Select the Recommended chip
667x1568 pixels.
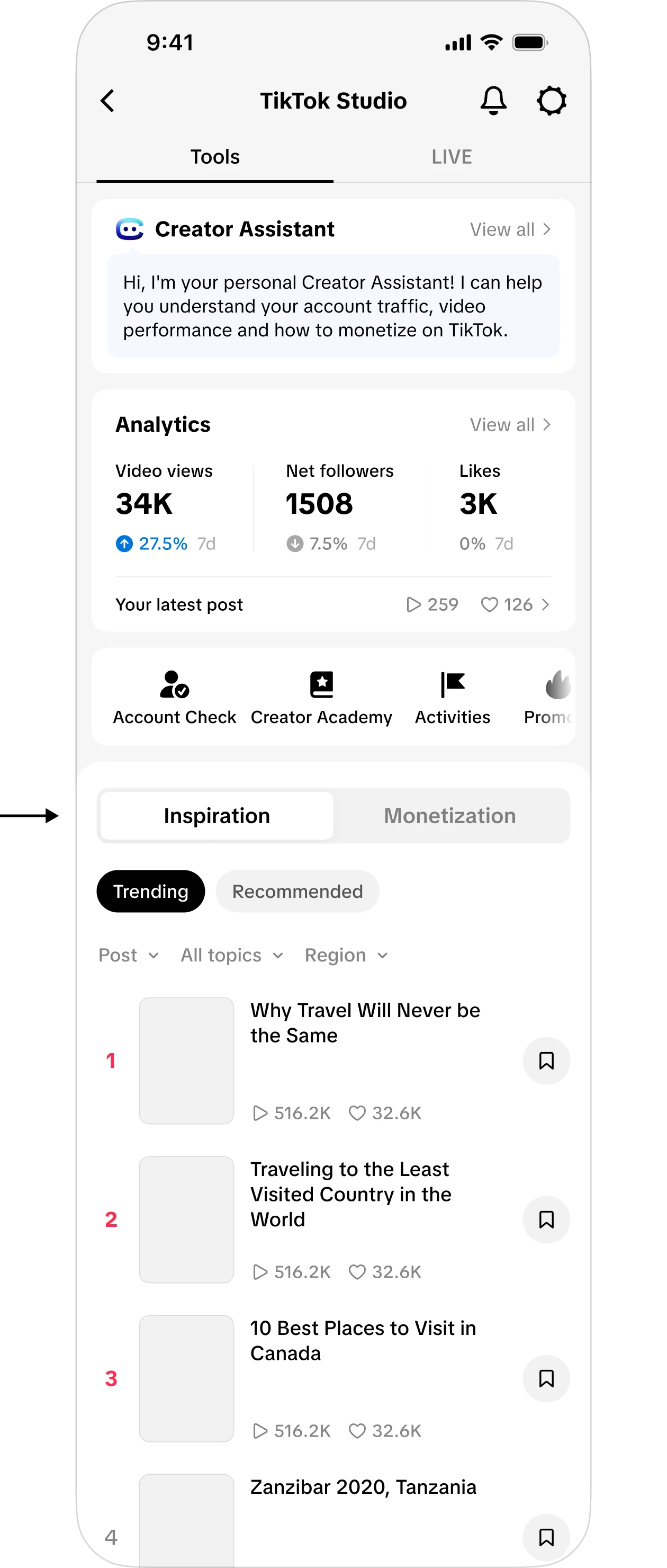(x=298, y=891)
